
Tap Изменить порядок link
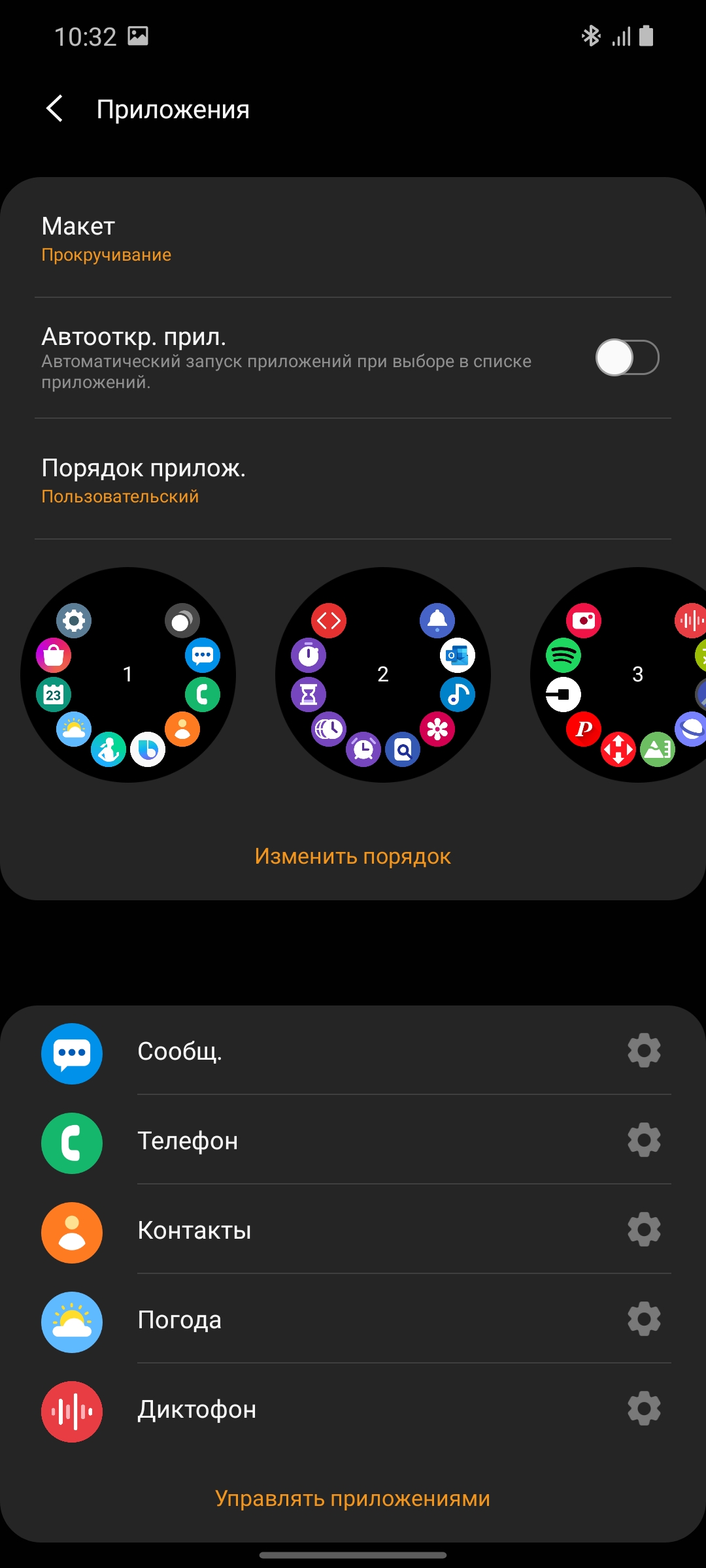(x=352, y=856)
